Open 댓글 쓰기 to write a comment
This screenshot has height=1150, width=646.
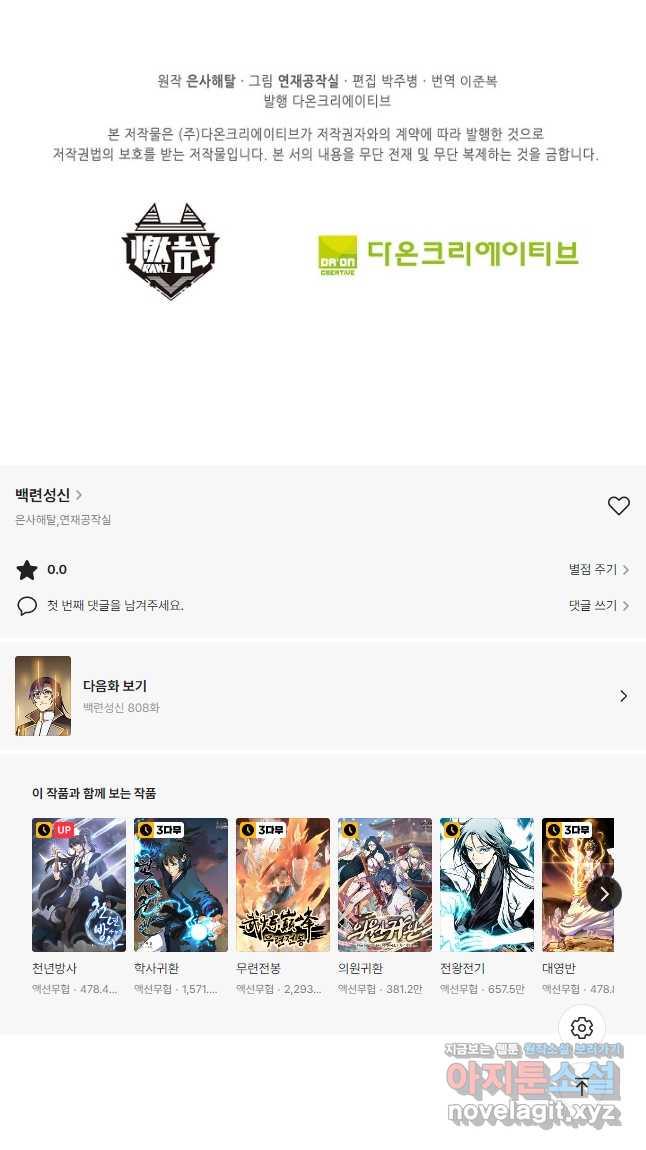point(598,606)
